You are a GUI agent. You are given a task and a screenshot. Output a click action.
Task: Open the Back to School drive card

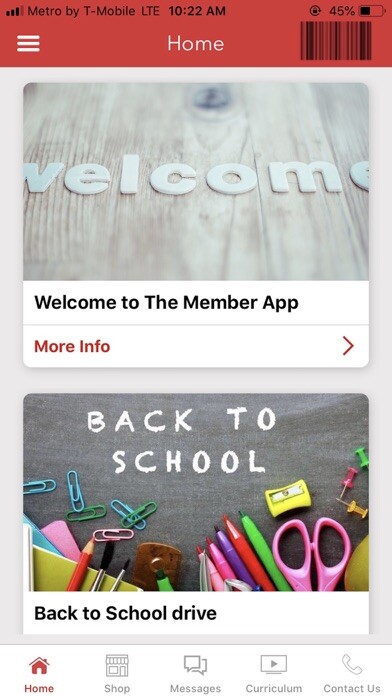click(x=196, y=514)
